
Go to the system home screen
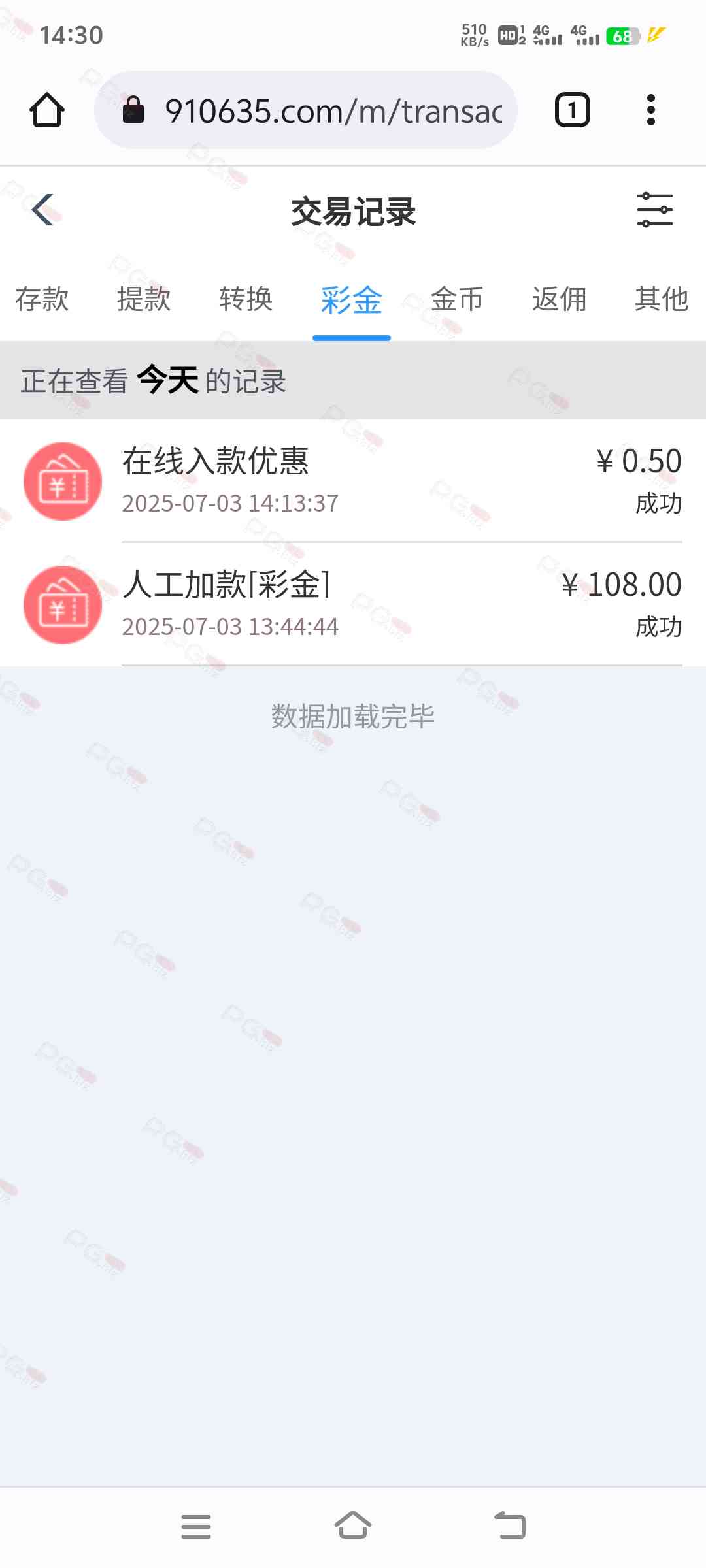353,1526
